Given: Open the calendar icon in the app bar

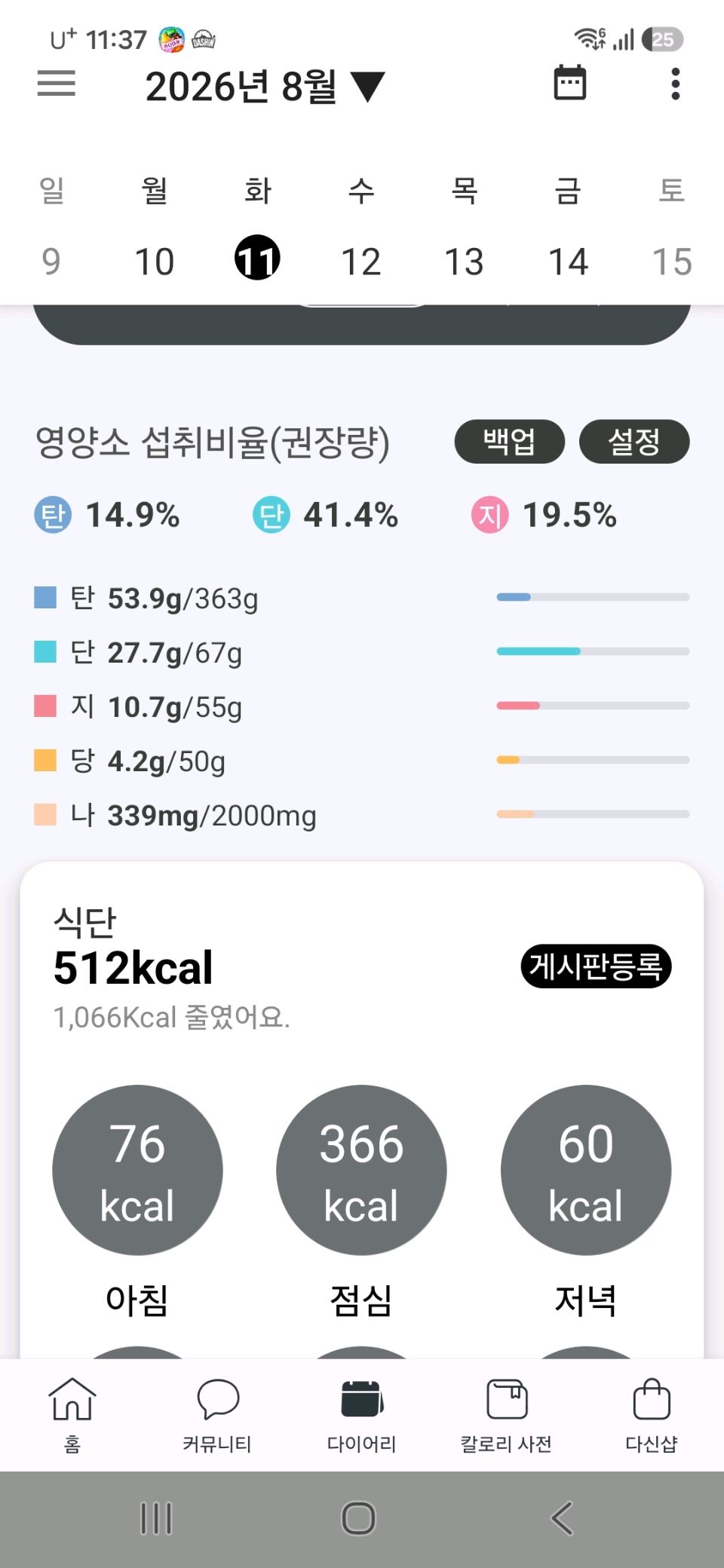Looking at the screenshot, I should point(570,83).
